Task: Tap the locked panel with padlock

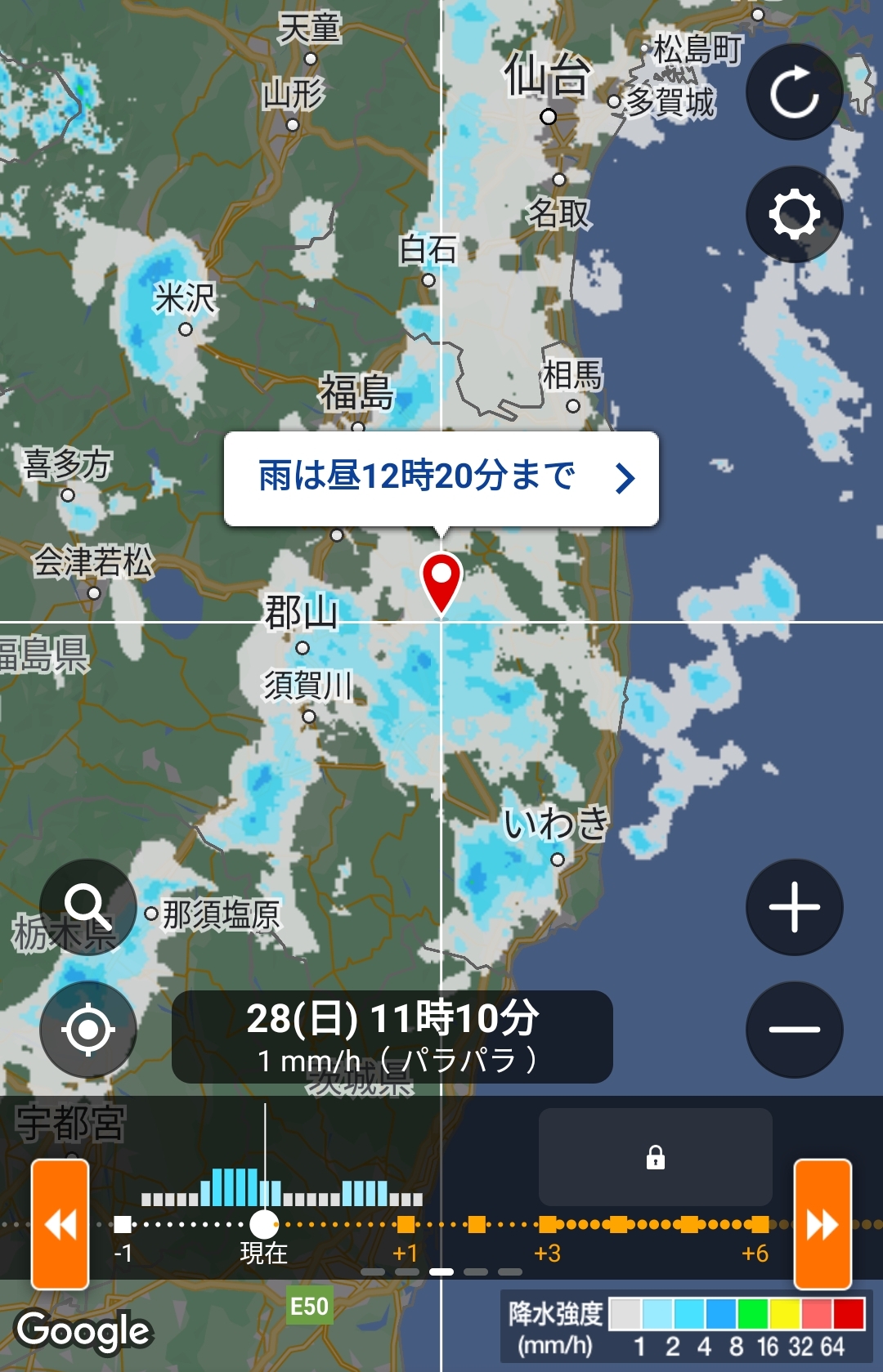Action: (x=655, y=1157)
